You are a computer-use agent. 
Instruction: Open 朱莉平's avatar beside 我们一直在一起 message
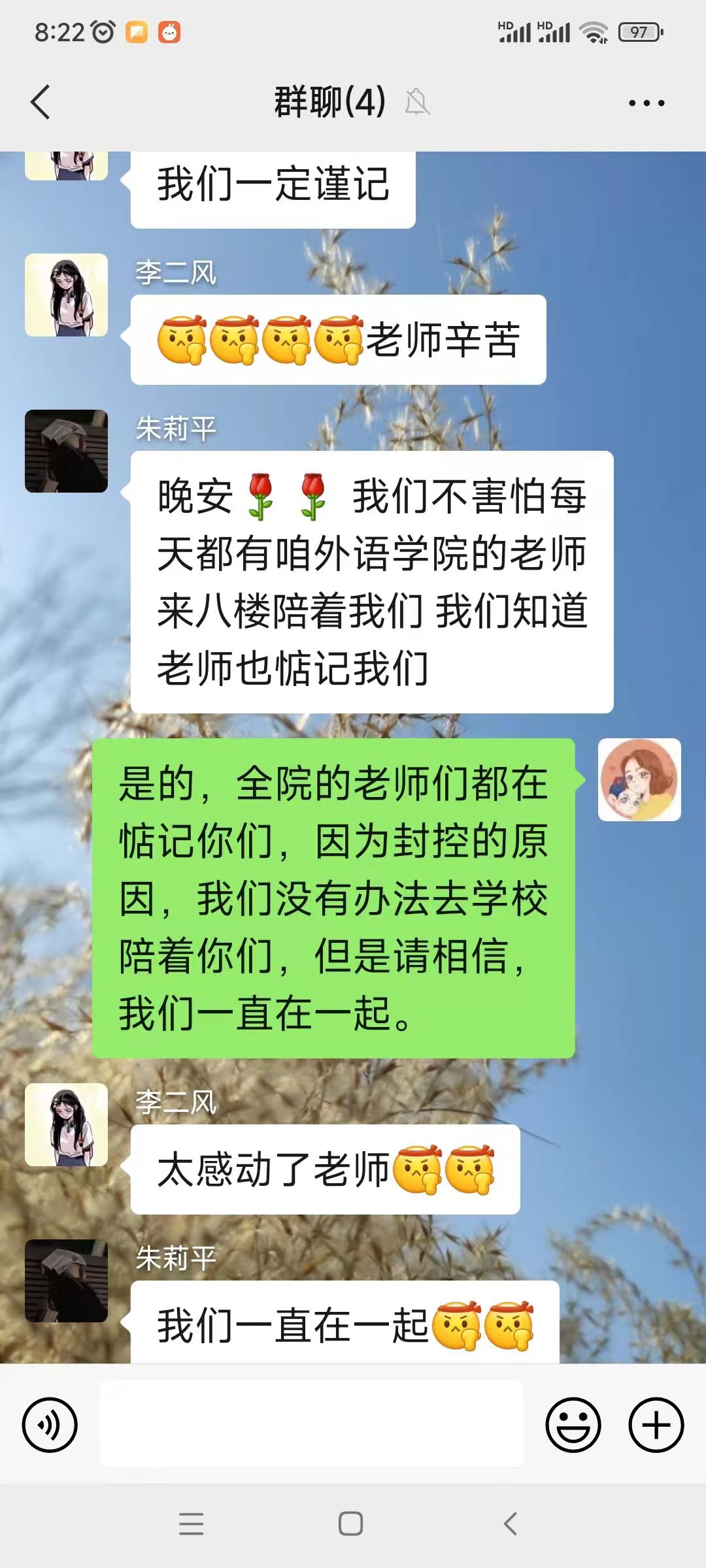66,1281
